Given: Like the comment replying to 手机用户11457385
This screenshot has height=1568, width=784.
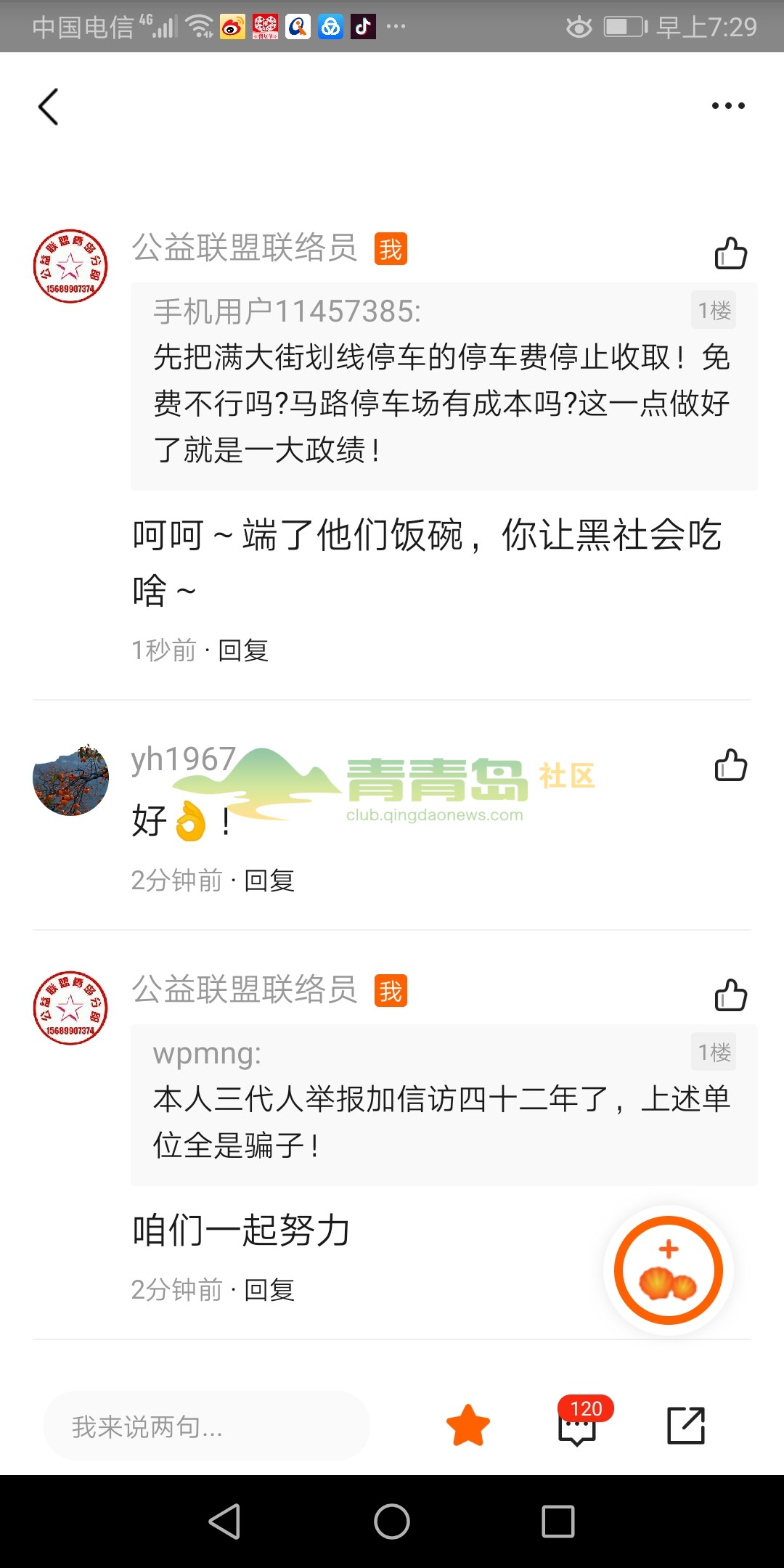Looking at the screenshot, I should point(730,253).
